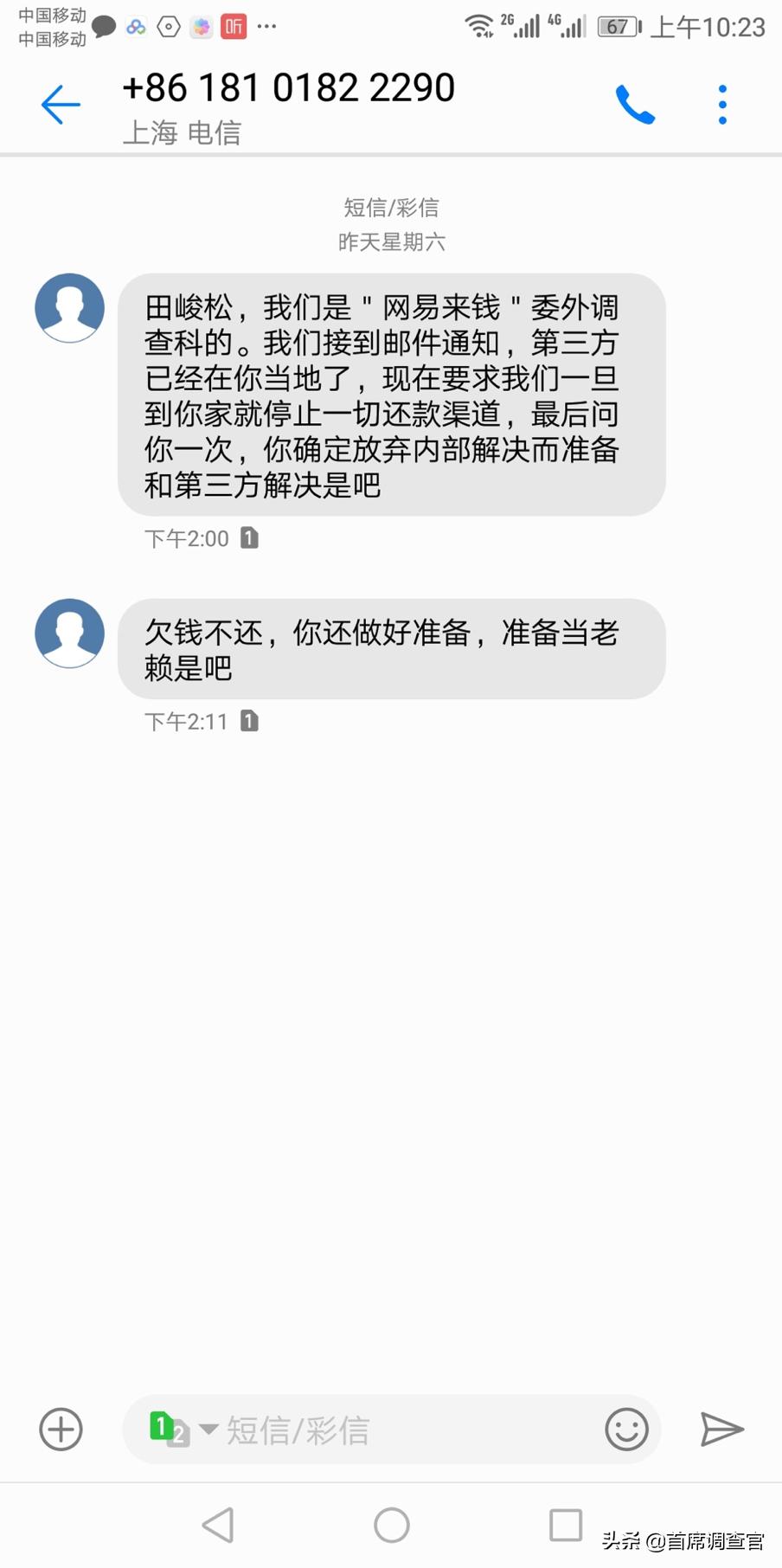Tap the SIM 1 badge beside 下午2:11
Viewport: 782px width, 1568px height.
pos(249,720)
